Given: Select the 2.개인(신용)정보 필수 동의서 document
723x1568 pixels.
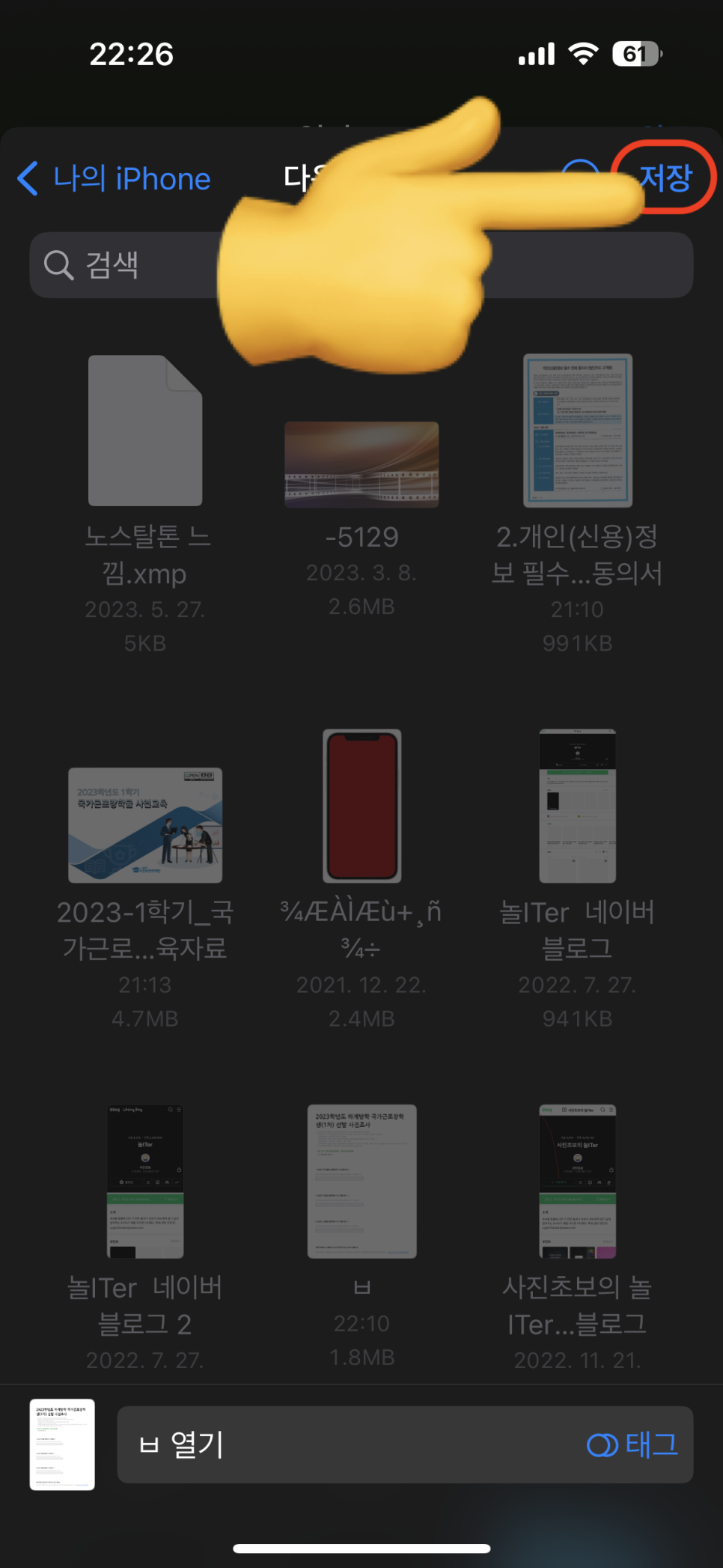Looking at the screenshot, I should point(577,431).
